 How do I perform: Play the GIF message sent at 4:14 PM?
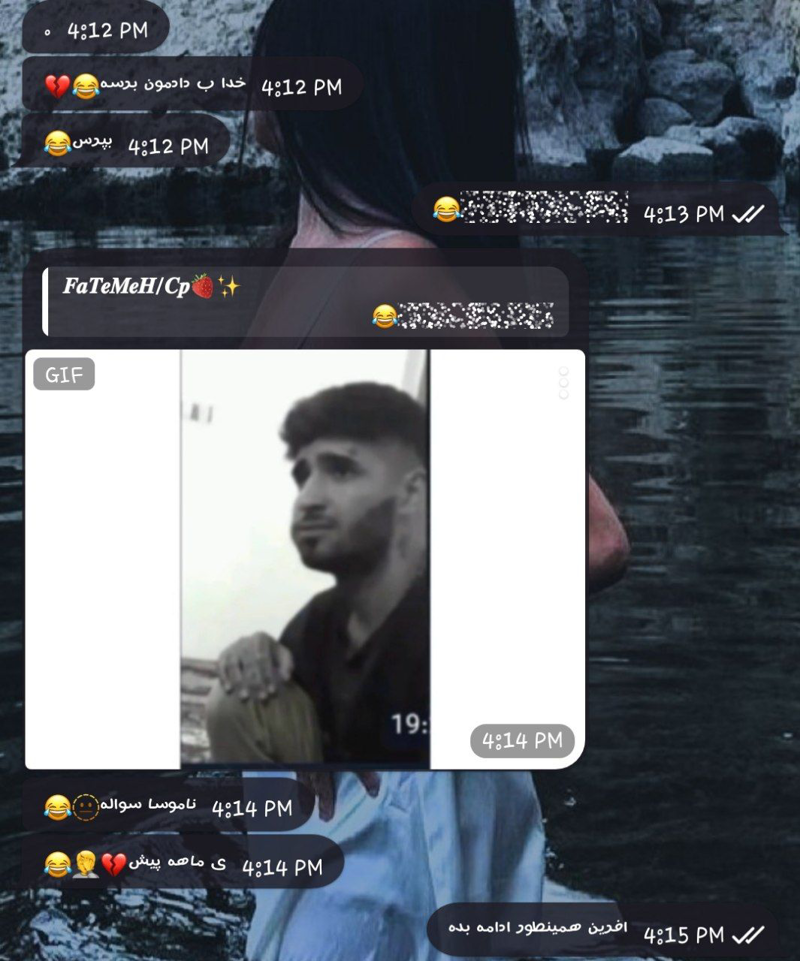point(304,558)
